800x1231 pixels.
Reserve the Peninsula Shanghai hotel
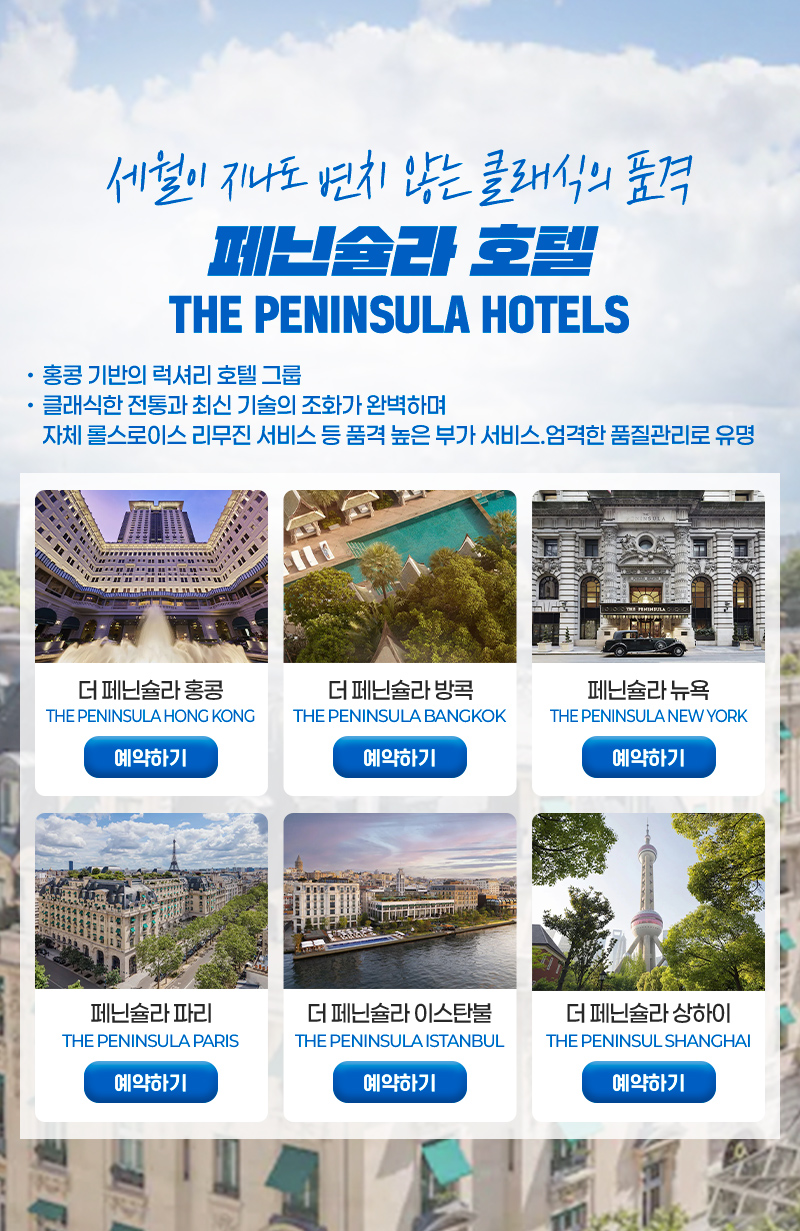648,1082
